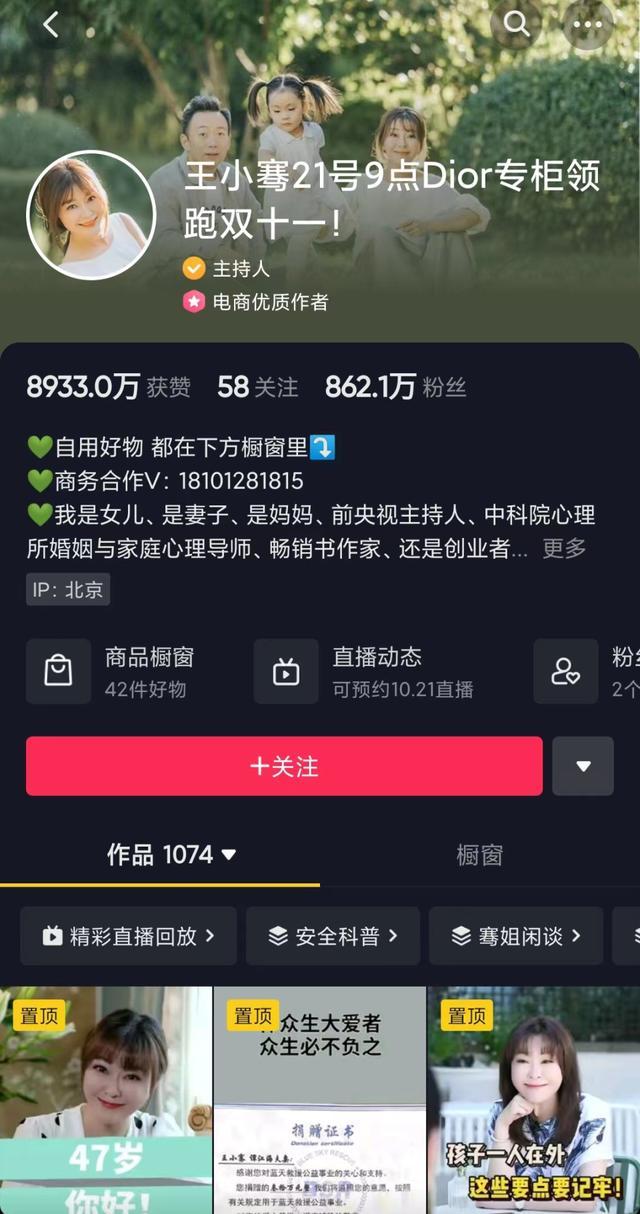Play the pinned 47岁 你好 video

pos(105,1100)
